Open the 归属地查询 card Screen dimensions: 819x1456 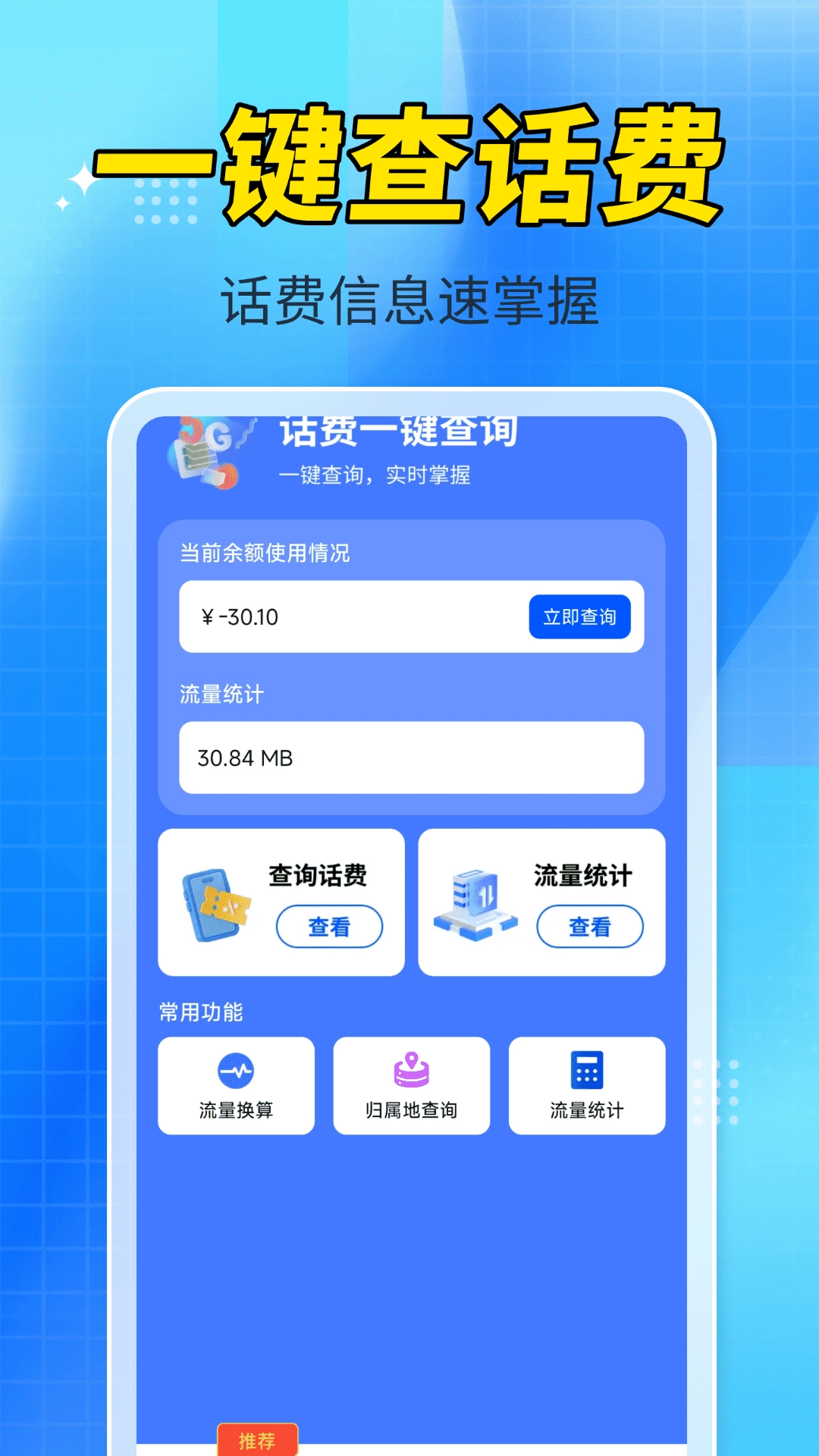tap(411, 1086)
